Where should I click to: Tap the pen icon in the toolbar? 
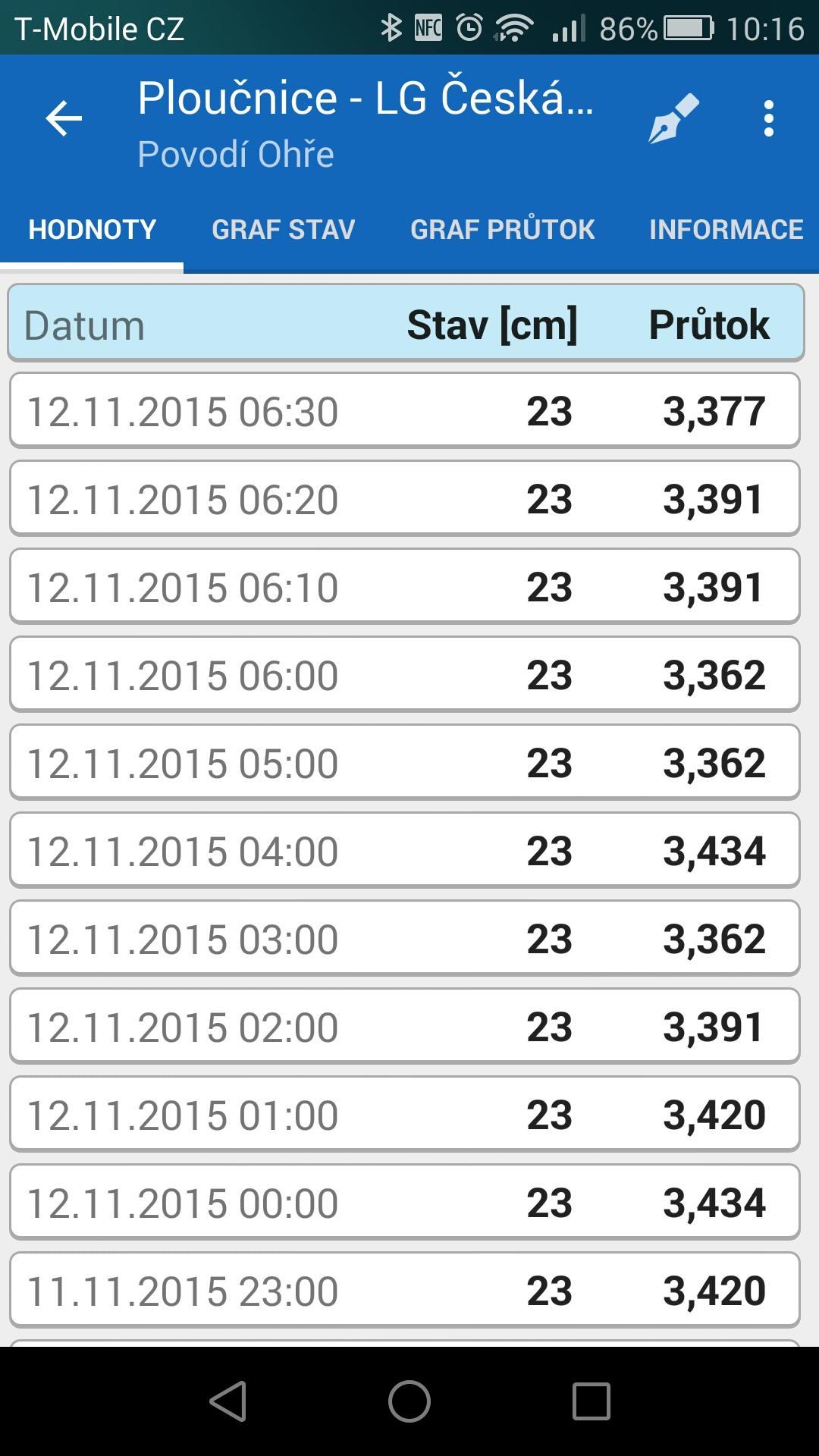673,118
